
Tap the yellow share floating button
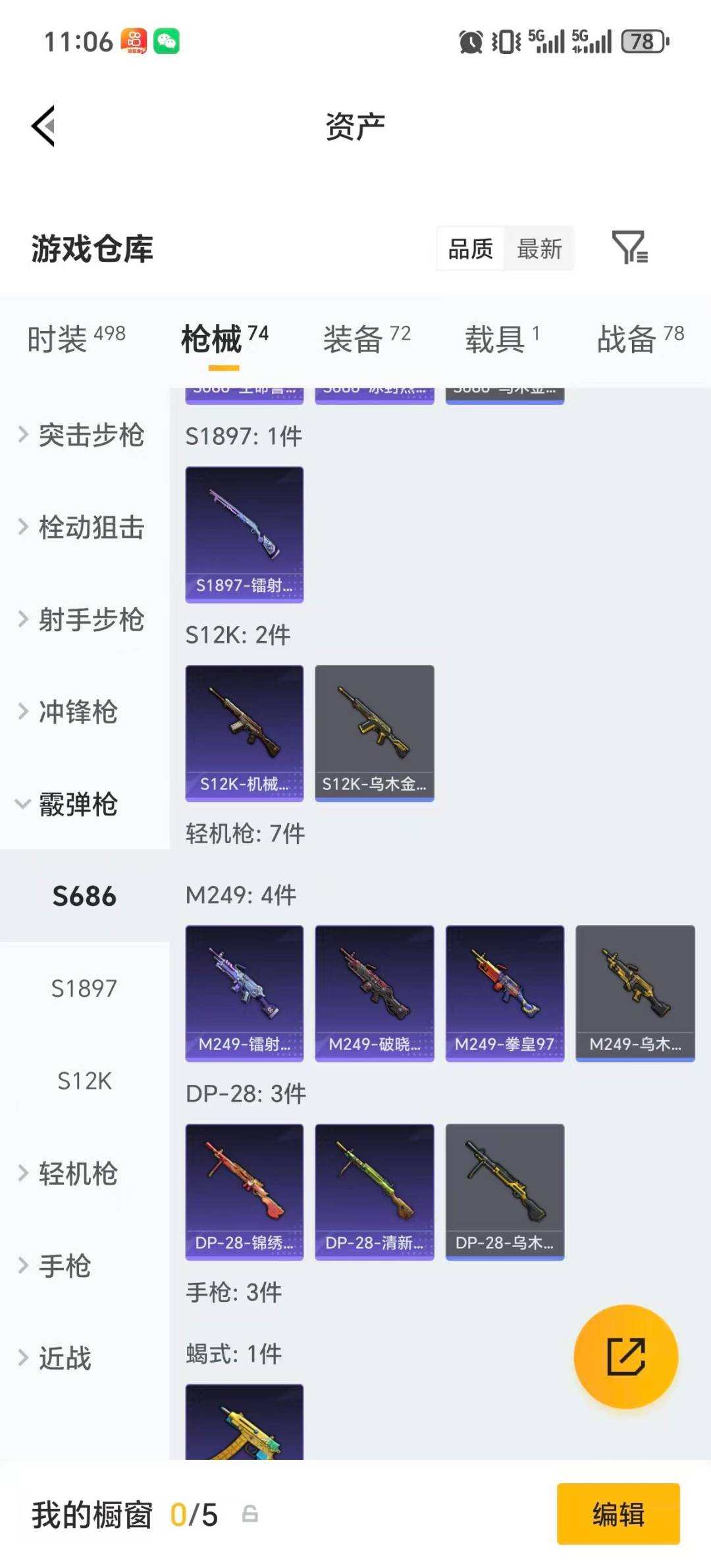point(627,1357)
